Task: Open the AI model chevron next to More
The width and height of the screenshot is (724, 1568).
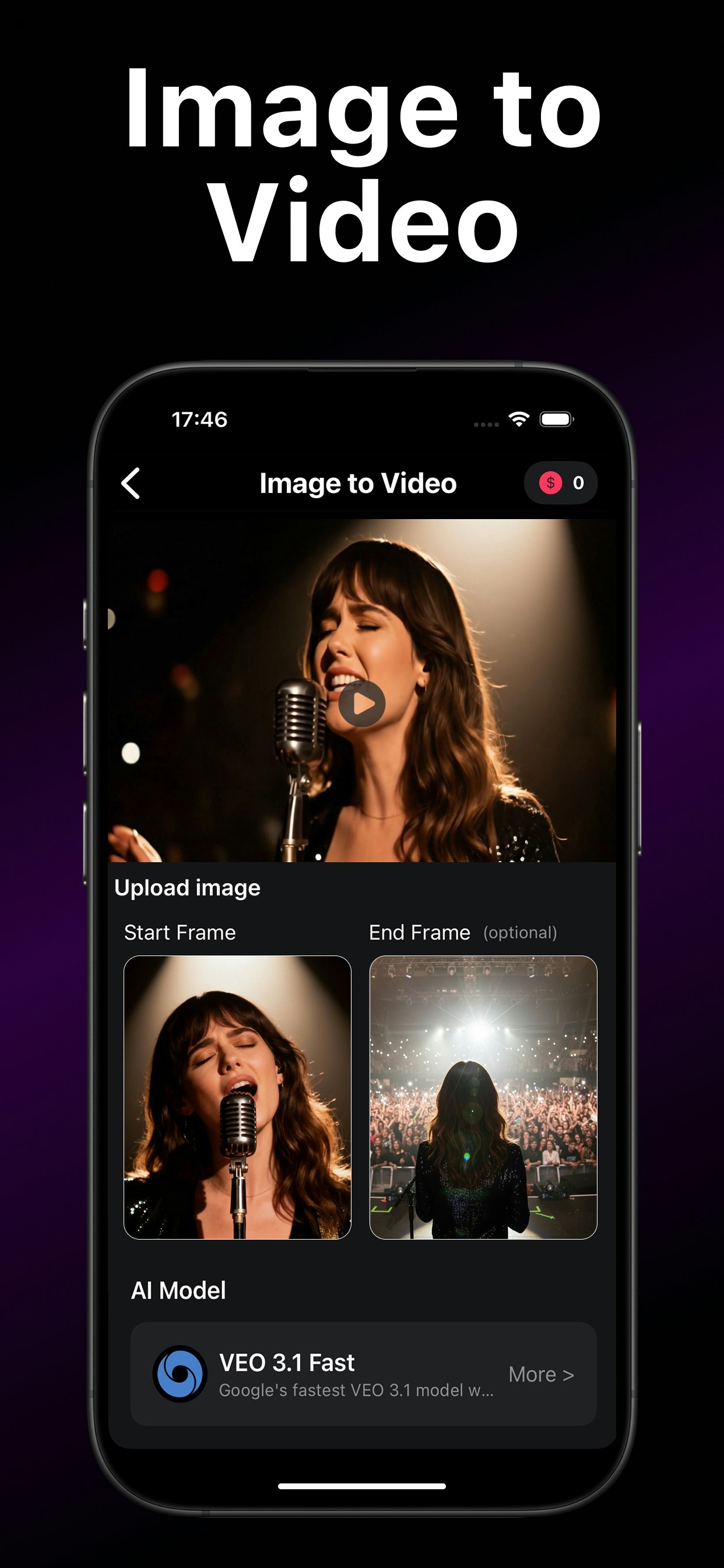Action: pos(569,1376)
